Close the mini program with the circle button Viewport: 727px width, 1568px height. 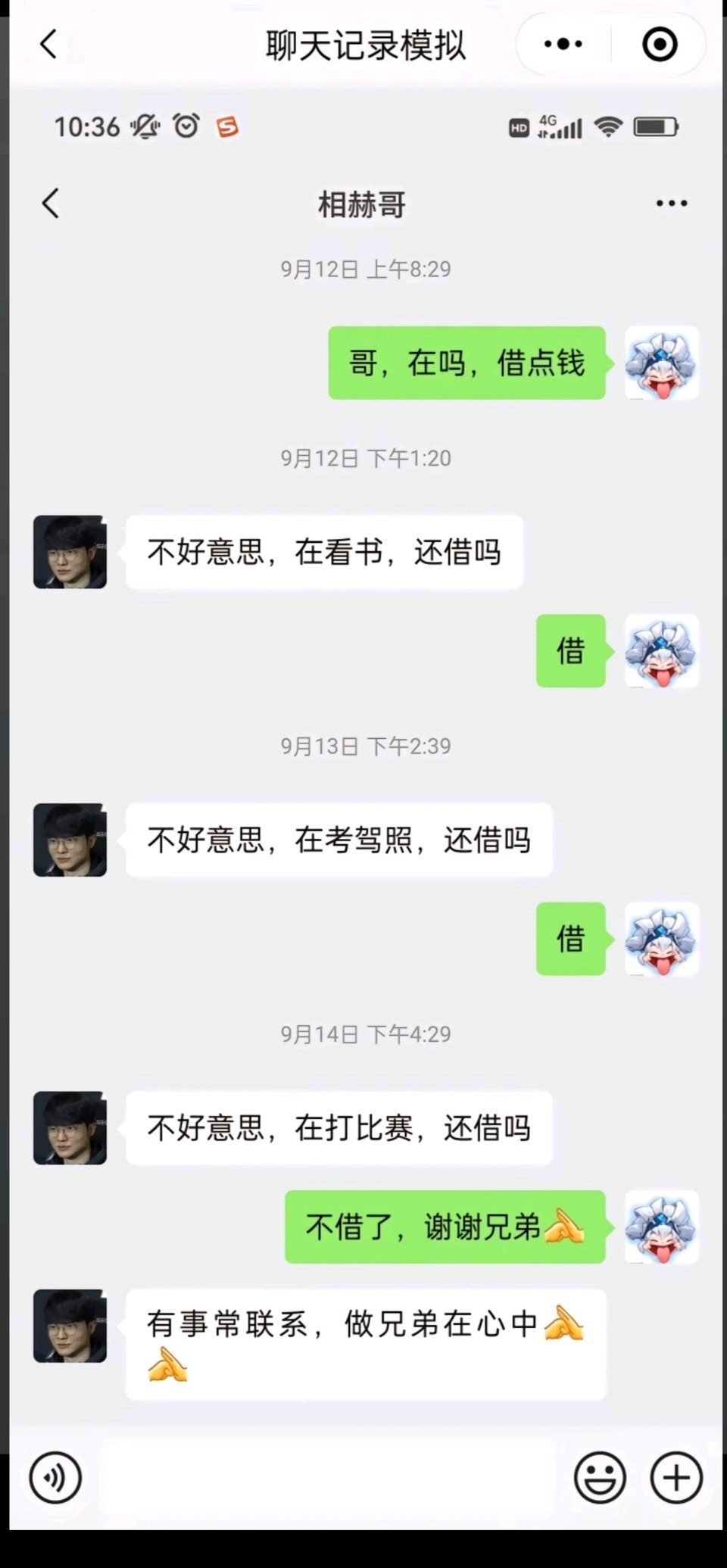point(660,44)
